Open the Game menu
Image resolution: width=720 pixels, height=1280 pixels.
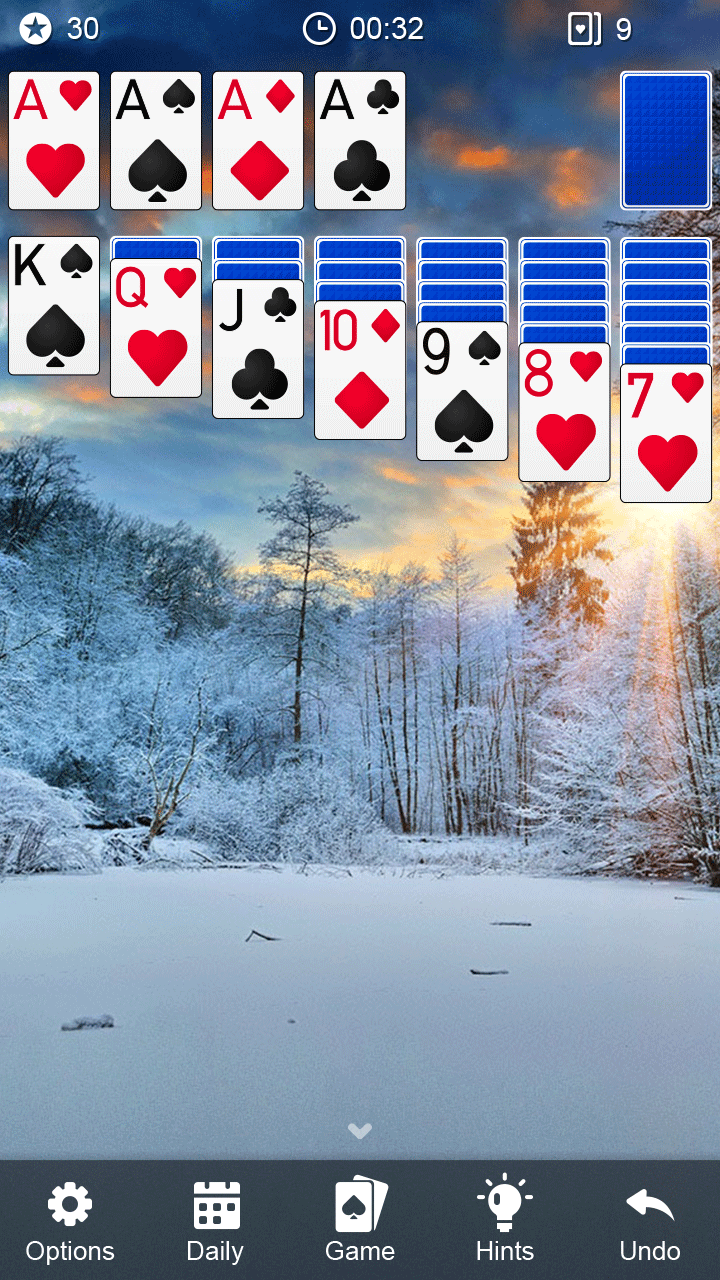[360, 1221]
